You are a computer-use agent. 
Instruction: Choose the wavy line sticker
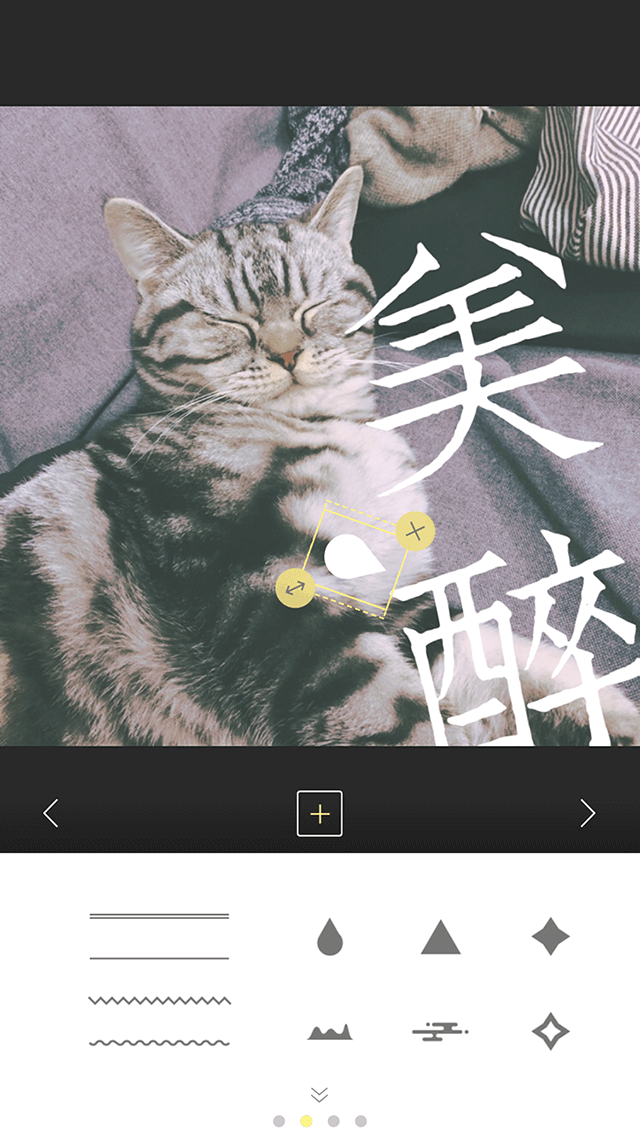(x=159, y=1043)
